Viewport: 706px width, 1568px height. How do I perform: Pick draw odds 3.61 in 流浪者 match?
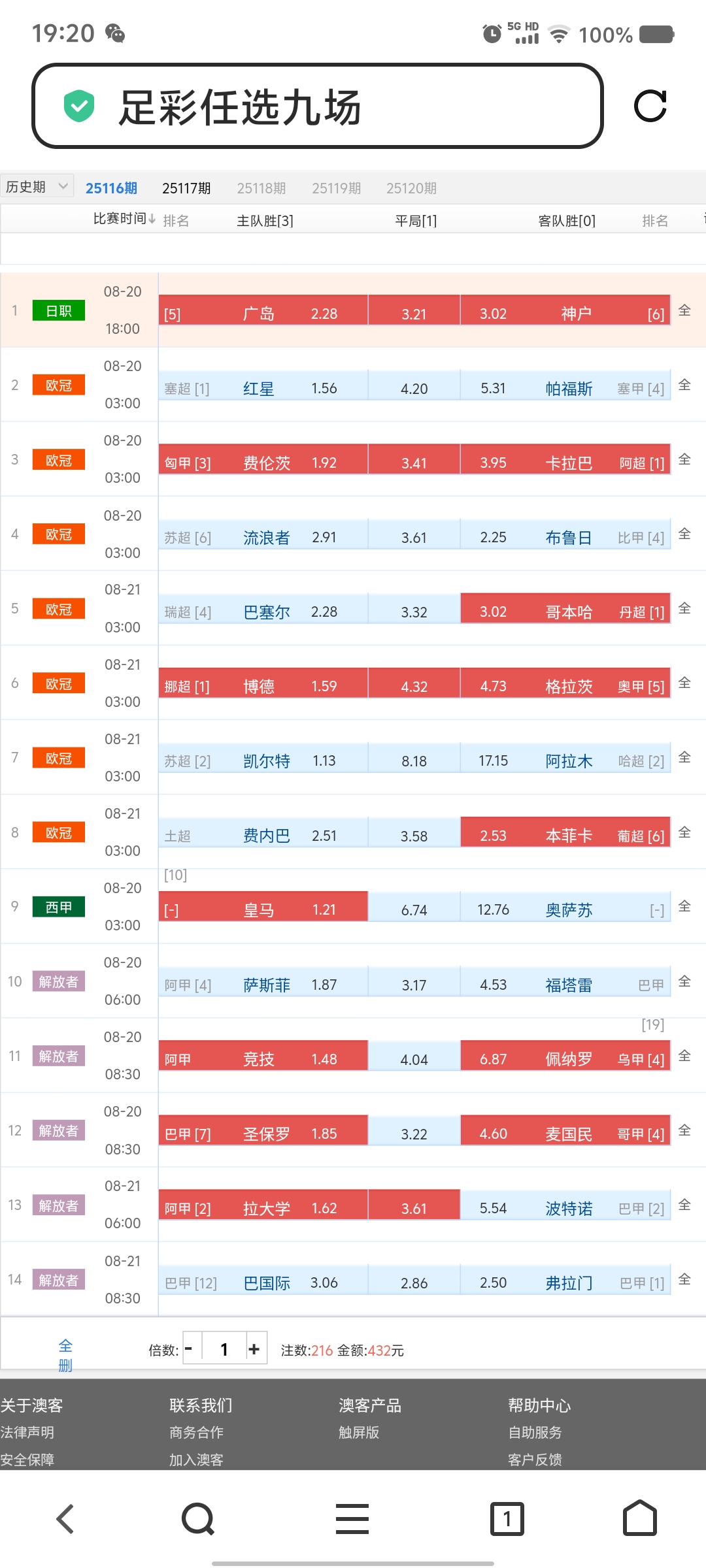pyautogui.click(x=414, y=538)
